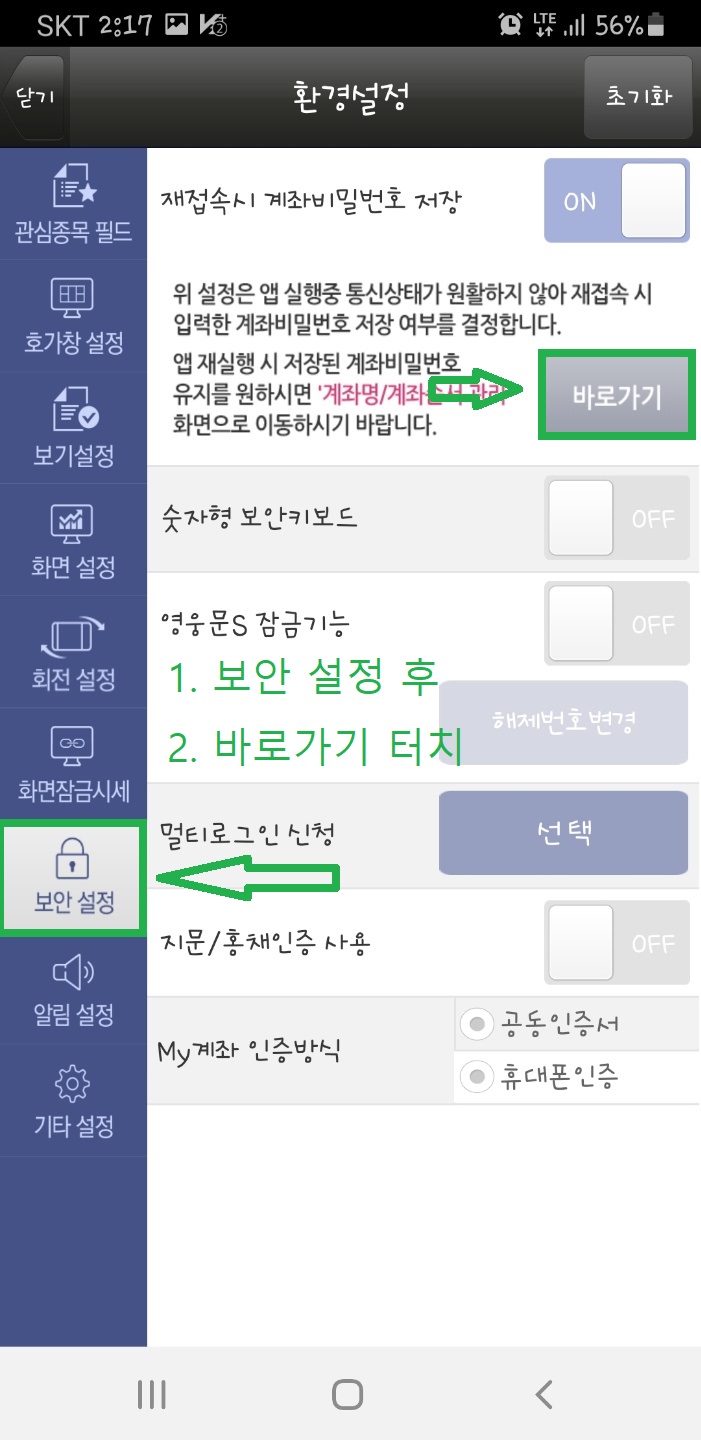Viewport: 701px width, 1440px height.
Task: Open the 기타 설정 tab
Action: click(x=74, y=1101)
